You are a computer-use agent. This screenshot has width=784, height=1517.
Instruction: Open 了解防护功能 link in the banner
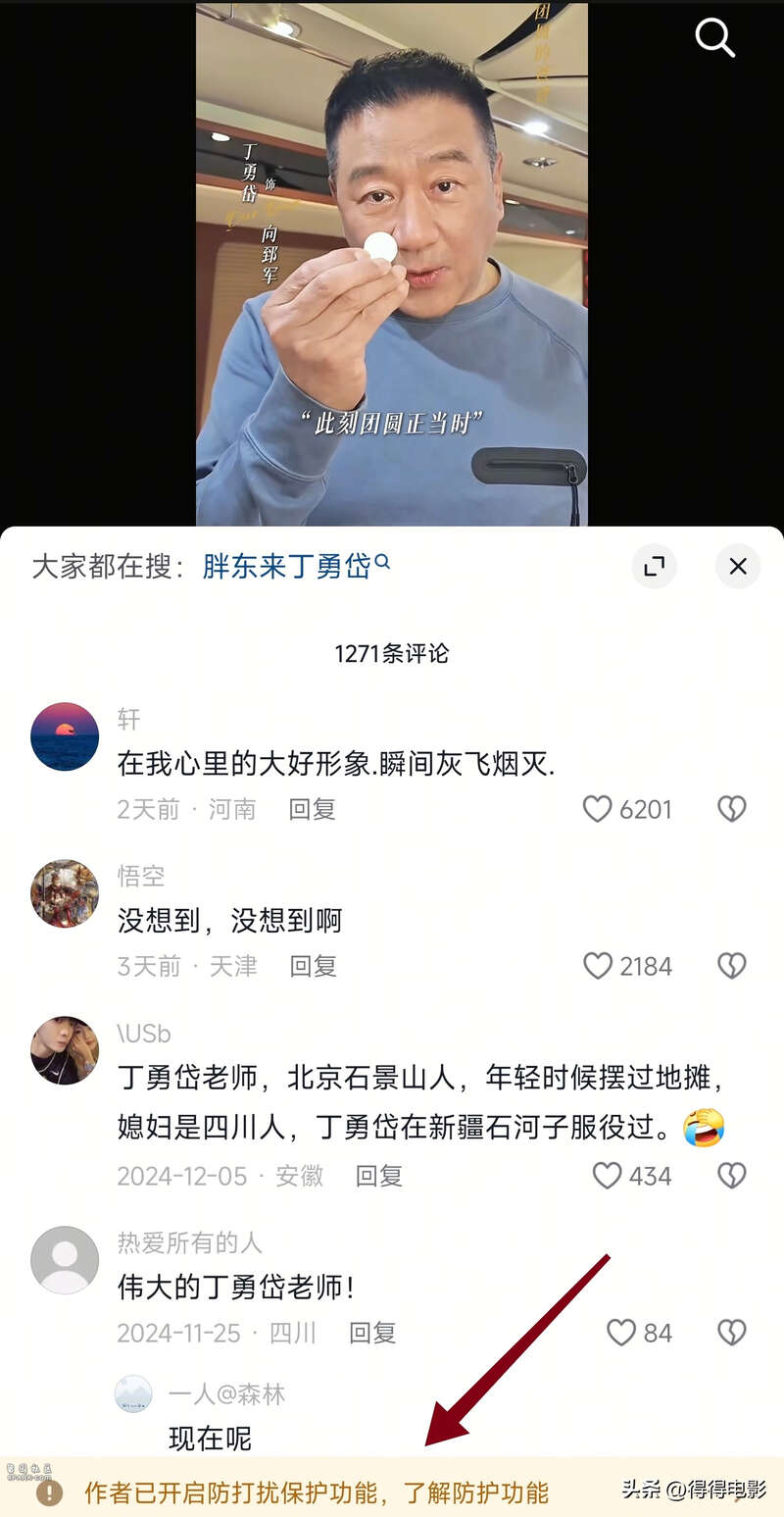pos(475,1492)
